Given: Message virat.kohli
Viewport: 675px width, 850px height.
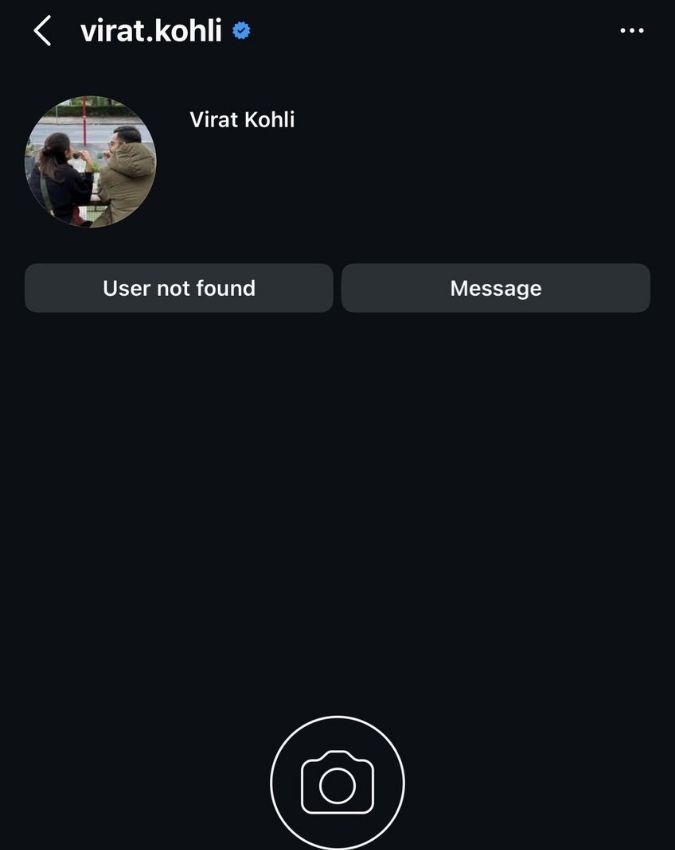Looking at the screenshot, I should (495, 288).
